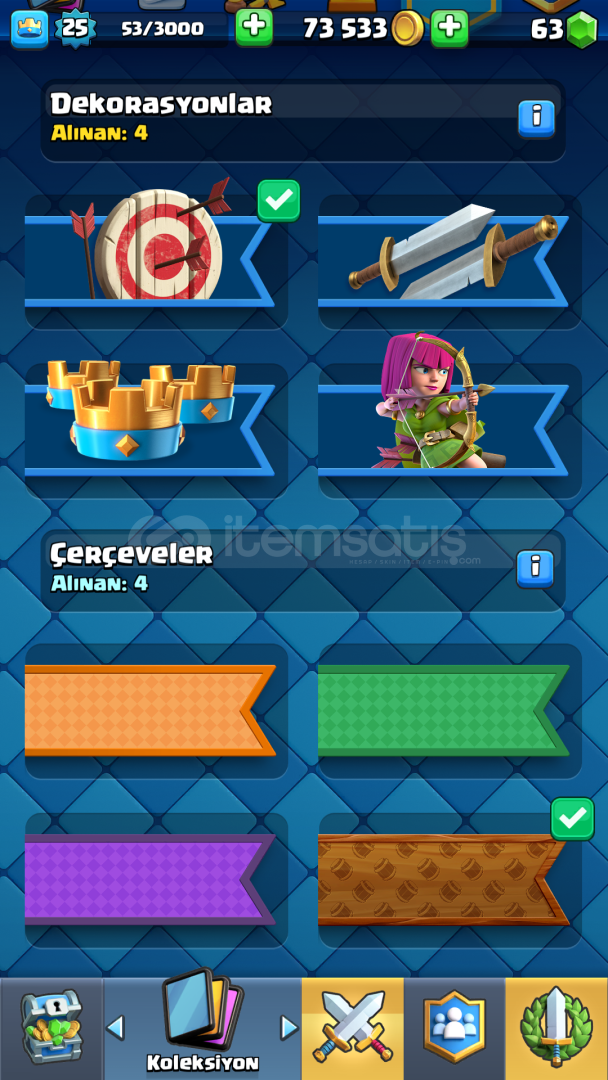Tap the right arrow beside Koleksiyon
This screenshot has height=1080, width=608.
(x=290, y=1028)
